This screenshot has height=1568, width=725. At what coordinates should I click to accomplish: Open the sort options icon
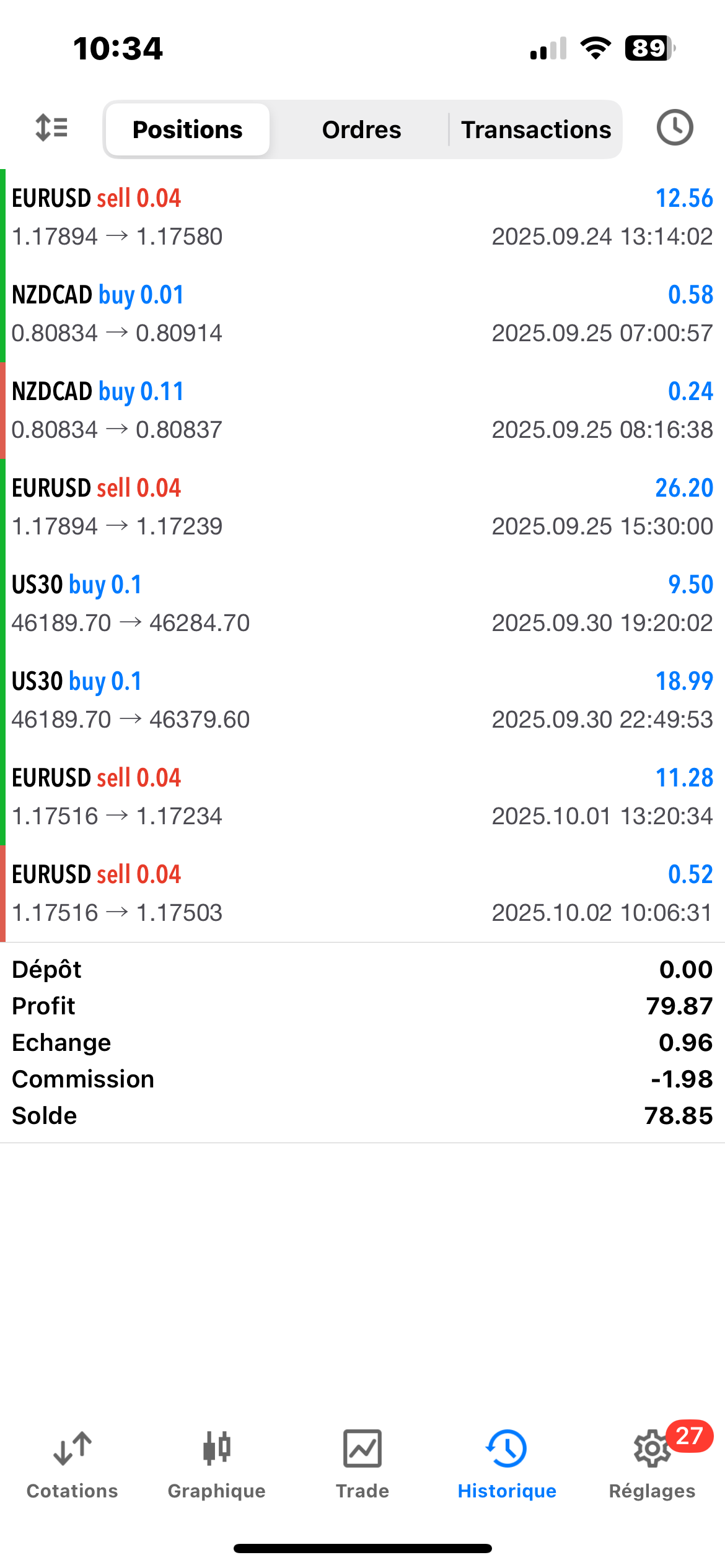51,128
